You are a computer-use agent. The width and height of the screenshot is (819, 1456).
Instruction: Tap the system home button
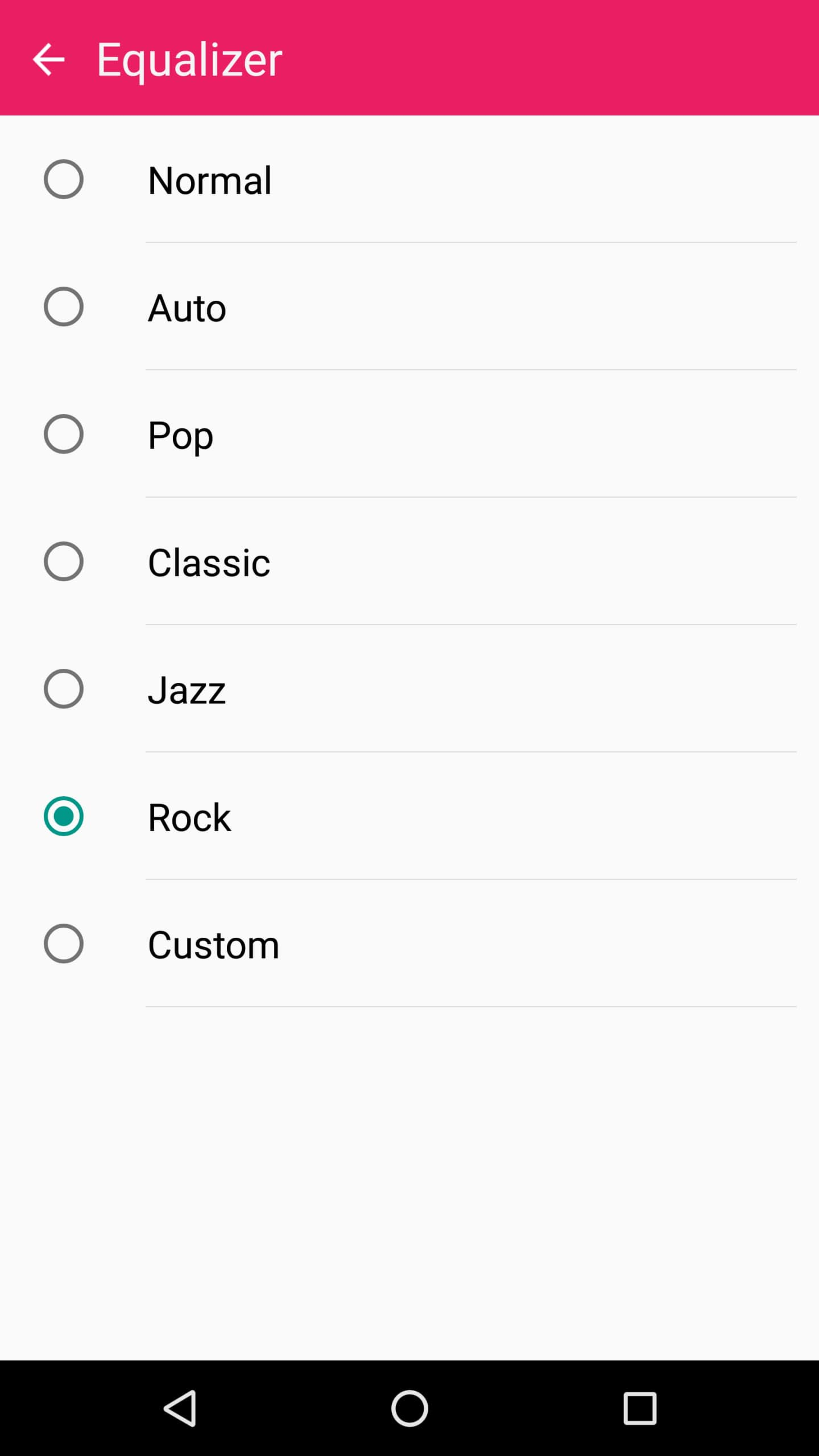point(409,1408)
